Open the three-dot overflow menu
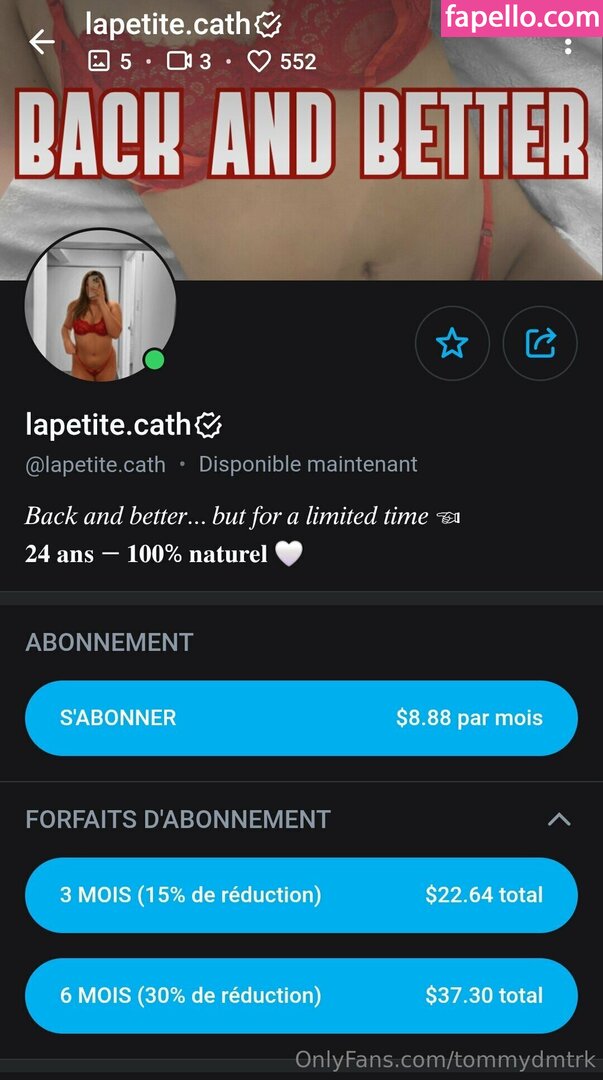This screenshot has width=603, height=1080. (568, 46)
